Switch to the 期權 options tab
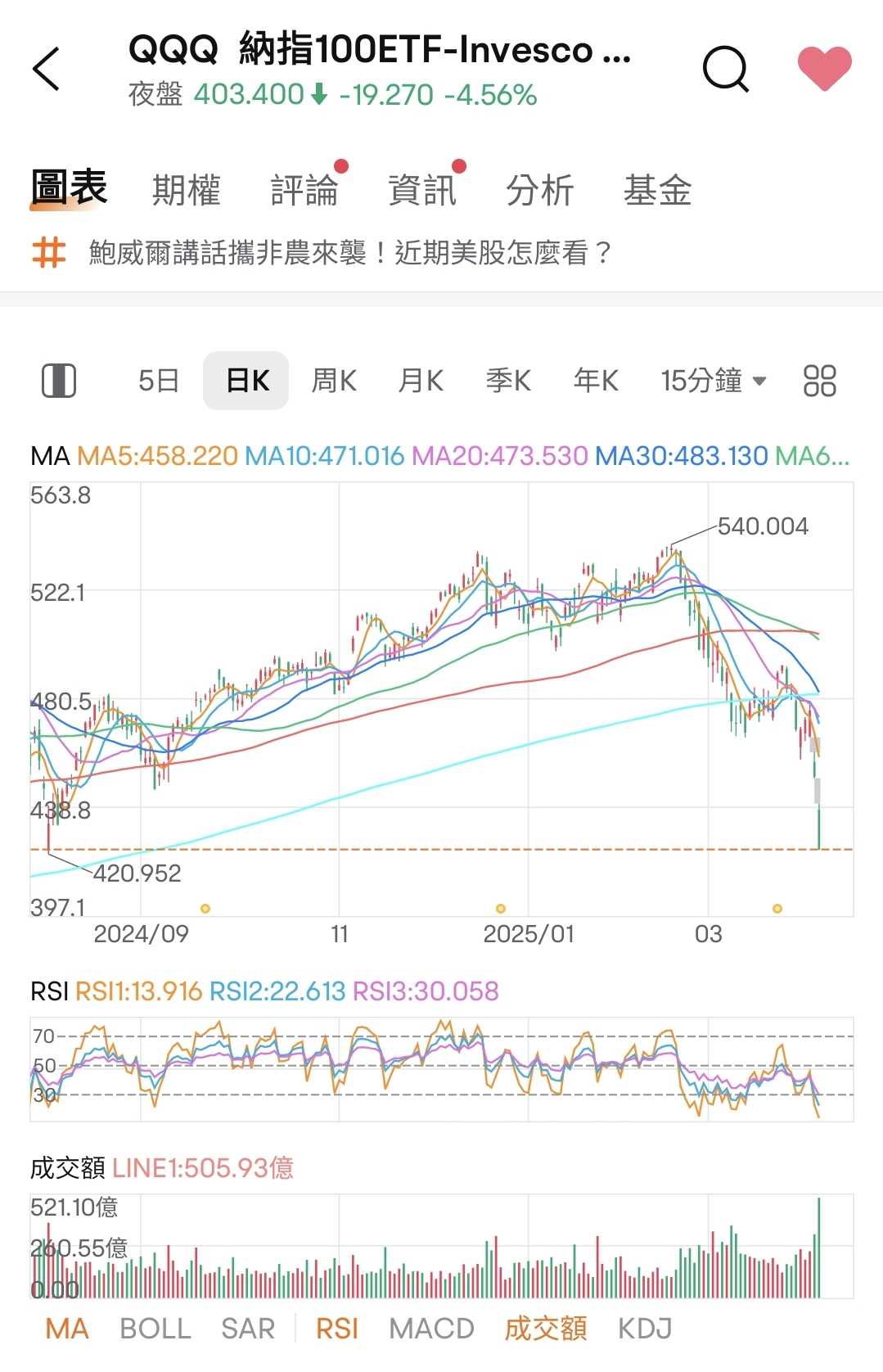 point(186,188)
